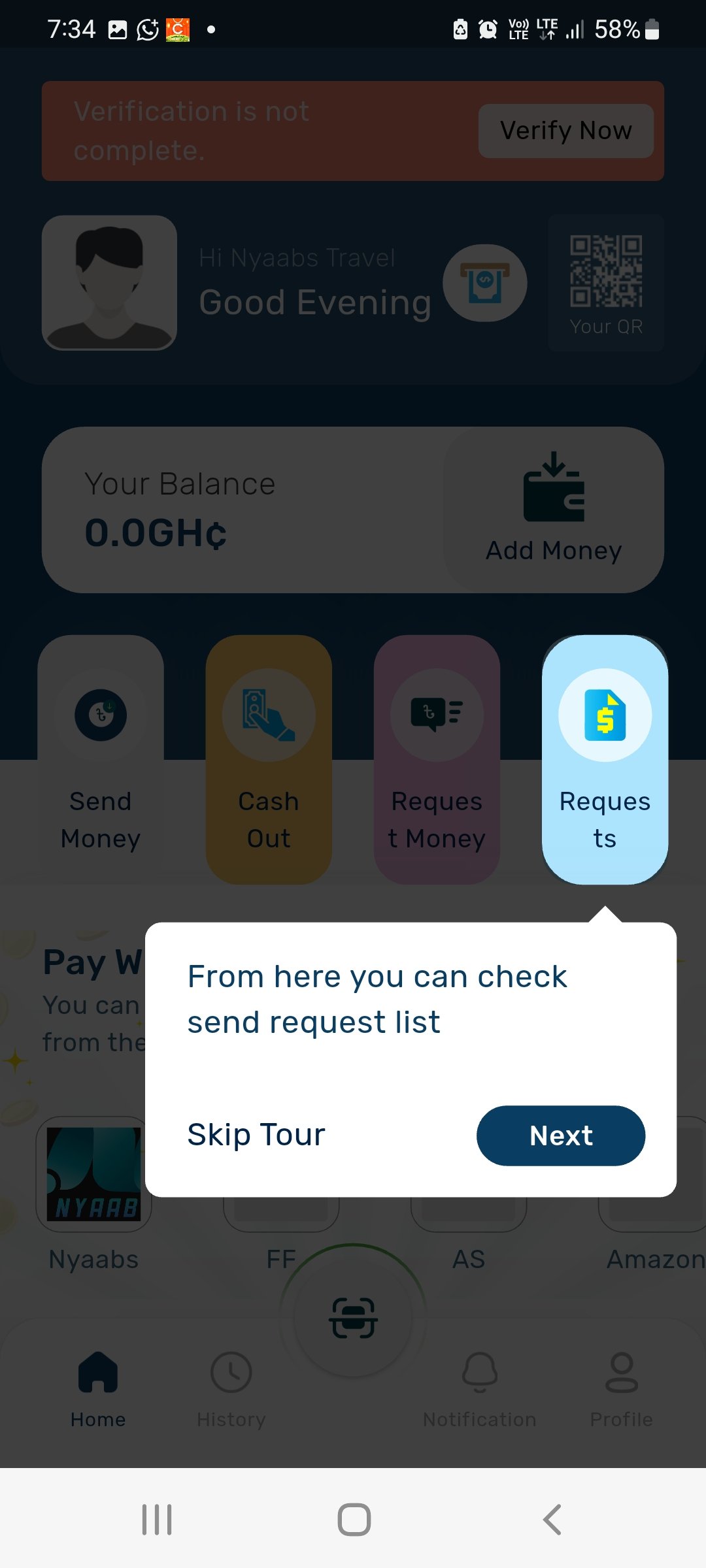Open the highlighted Requests tile

(605, 759)
